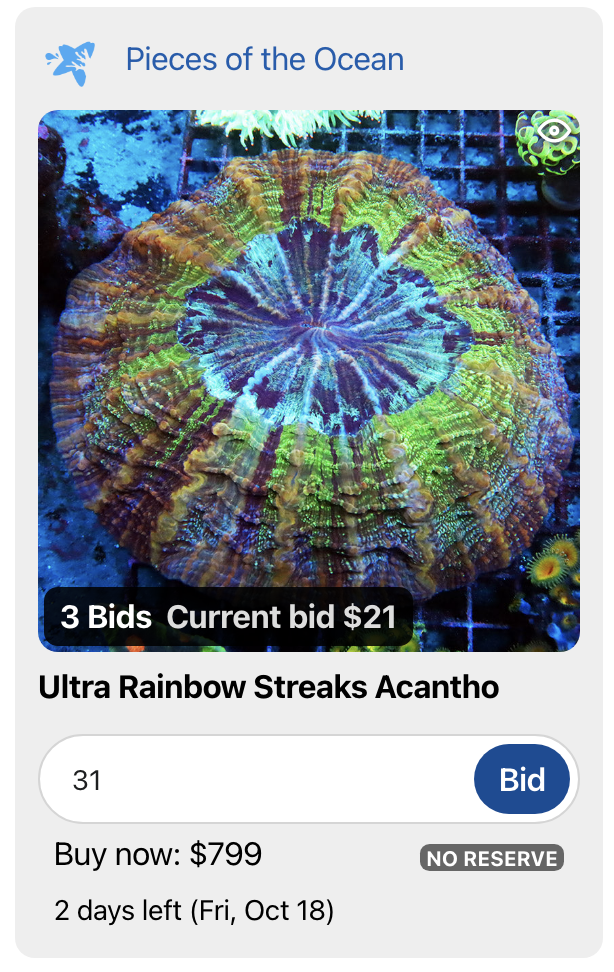Screen dimensions: 614x972
Task: Watch this auction with the eye icon
Action: coord(553,131)
